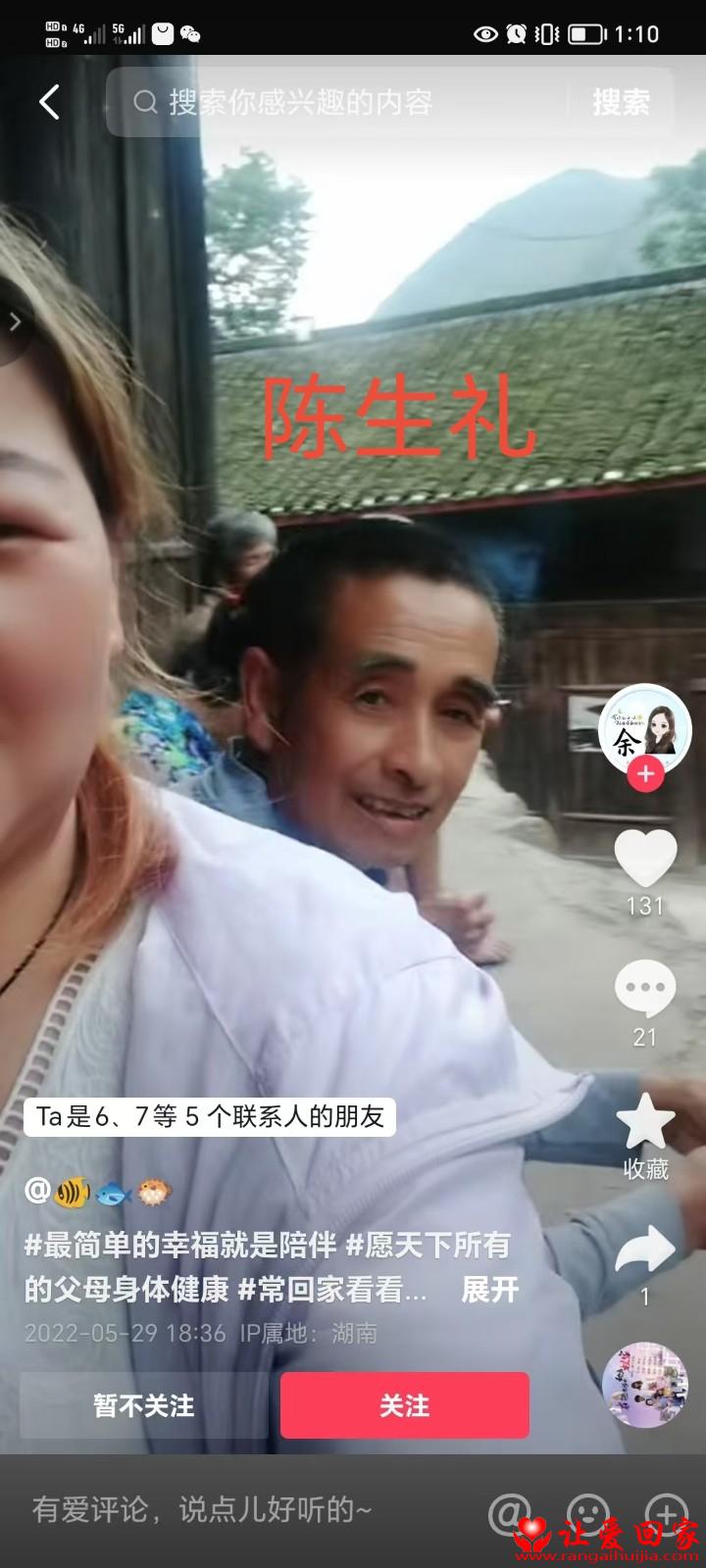This screenshot has width=706, height=1568.
Task: Tap the red 关注 button
Action: tap(405, 1405)
